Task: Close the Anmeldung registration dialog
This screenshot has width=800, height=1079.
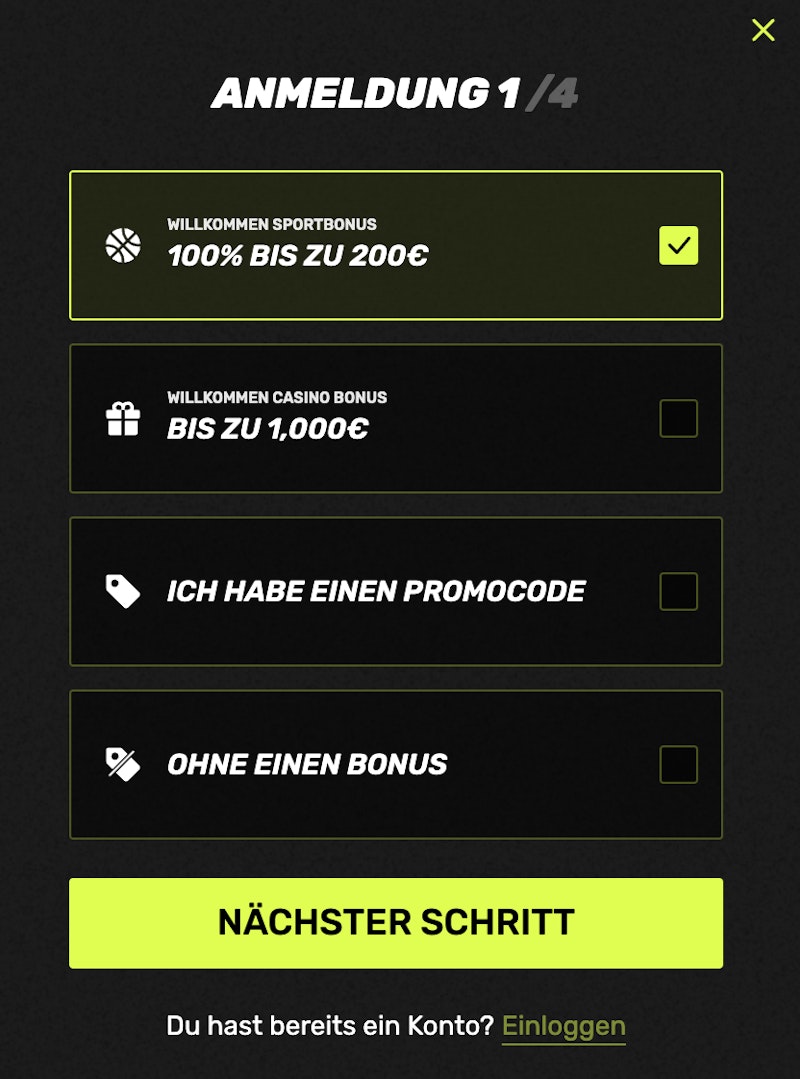Action: tap(763, 30)
